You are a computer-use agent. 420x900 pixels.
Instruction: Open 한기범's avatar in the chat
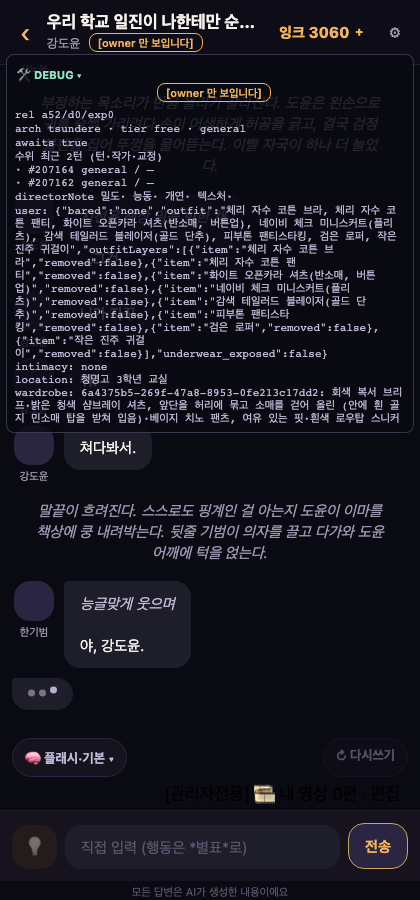point(34,601)
